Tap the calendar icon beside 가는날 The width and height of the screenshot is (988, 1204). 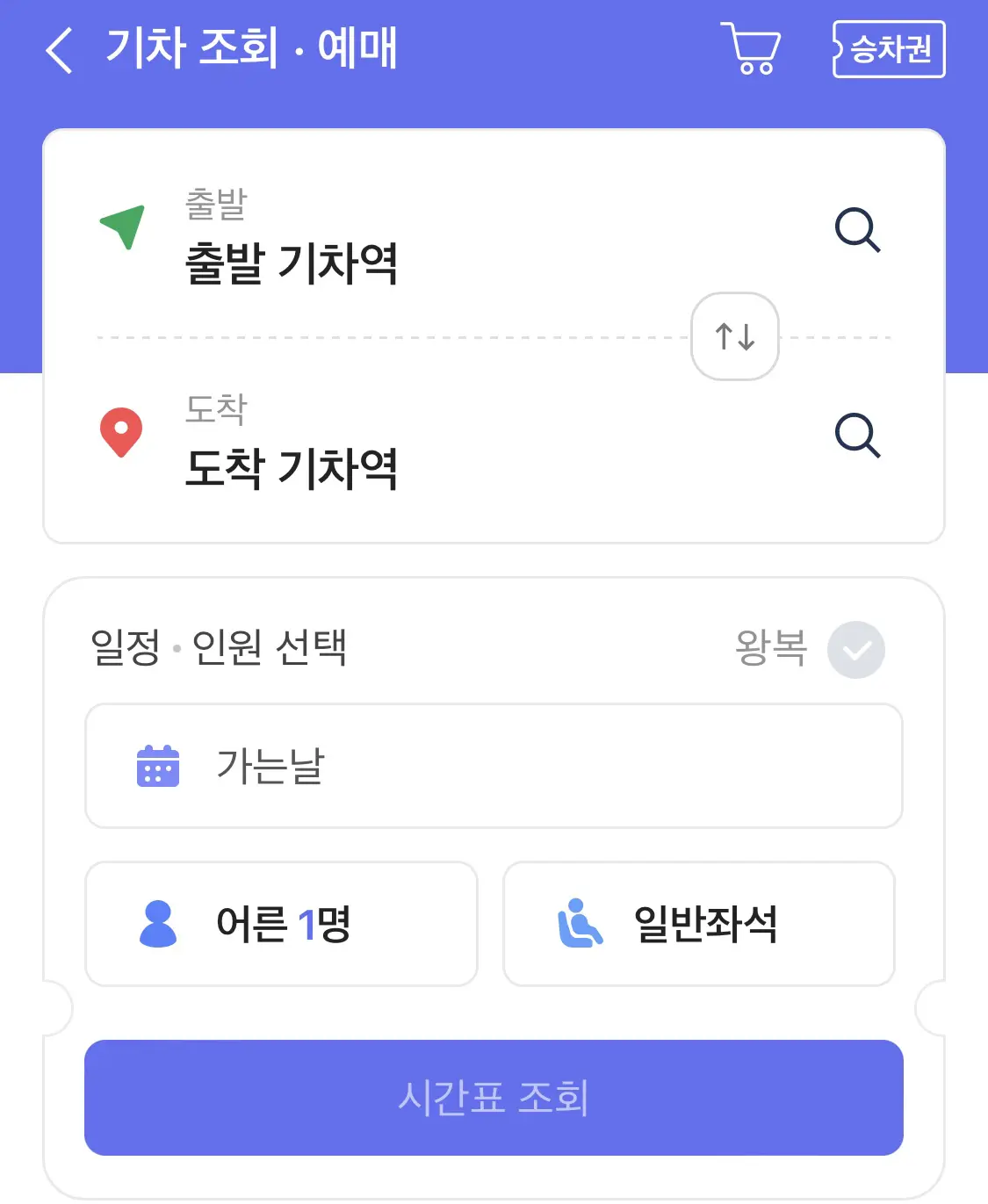[158, 765]
